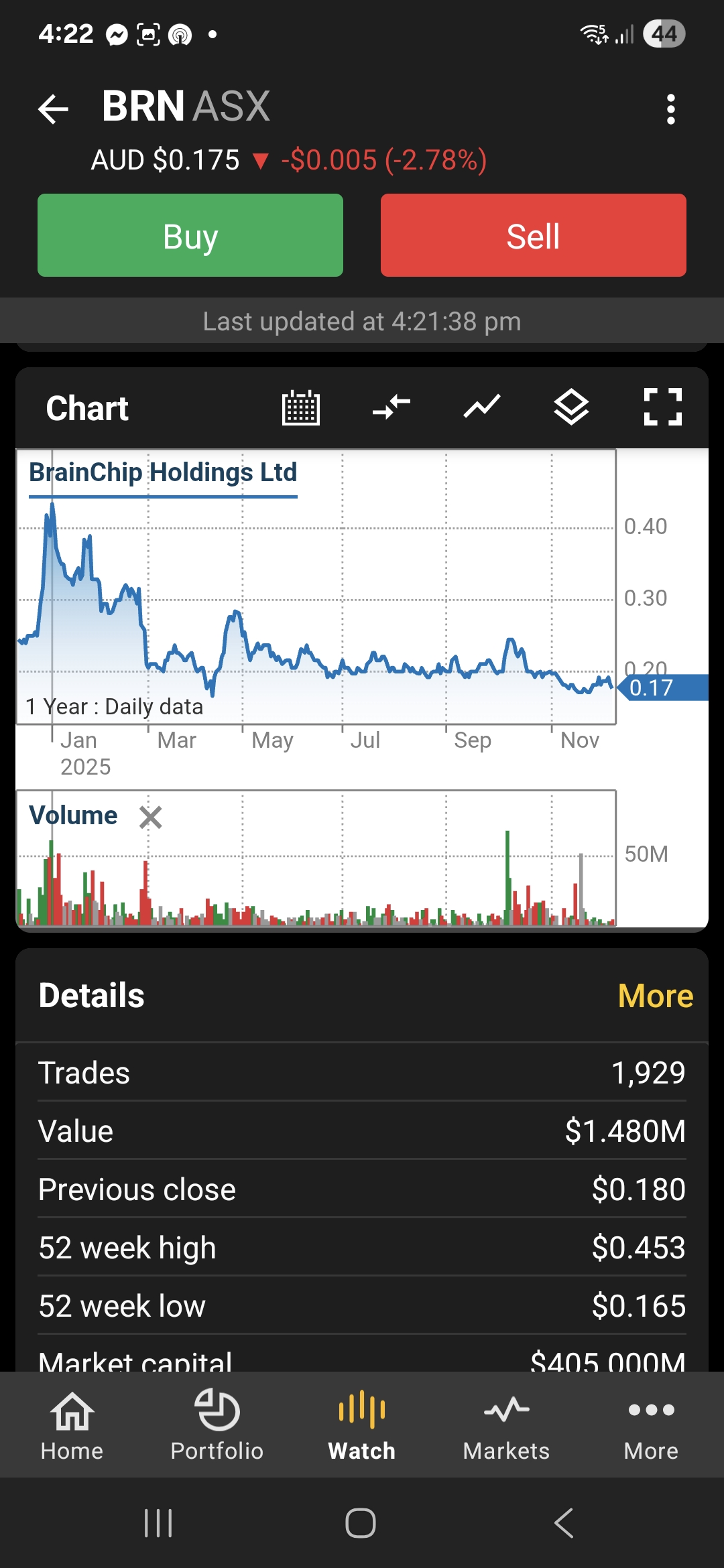Open chart layers and indicators
Image resolution: width=724 pixels, height=1568 pixels.
point(571,407)
